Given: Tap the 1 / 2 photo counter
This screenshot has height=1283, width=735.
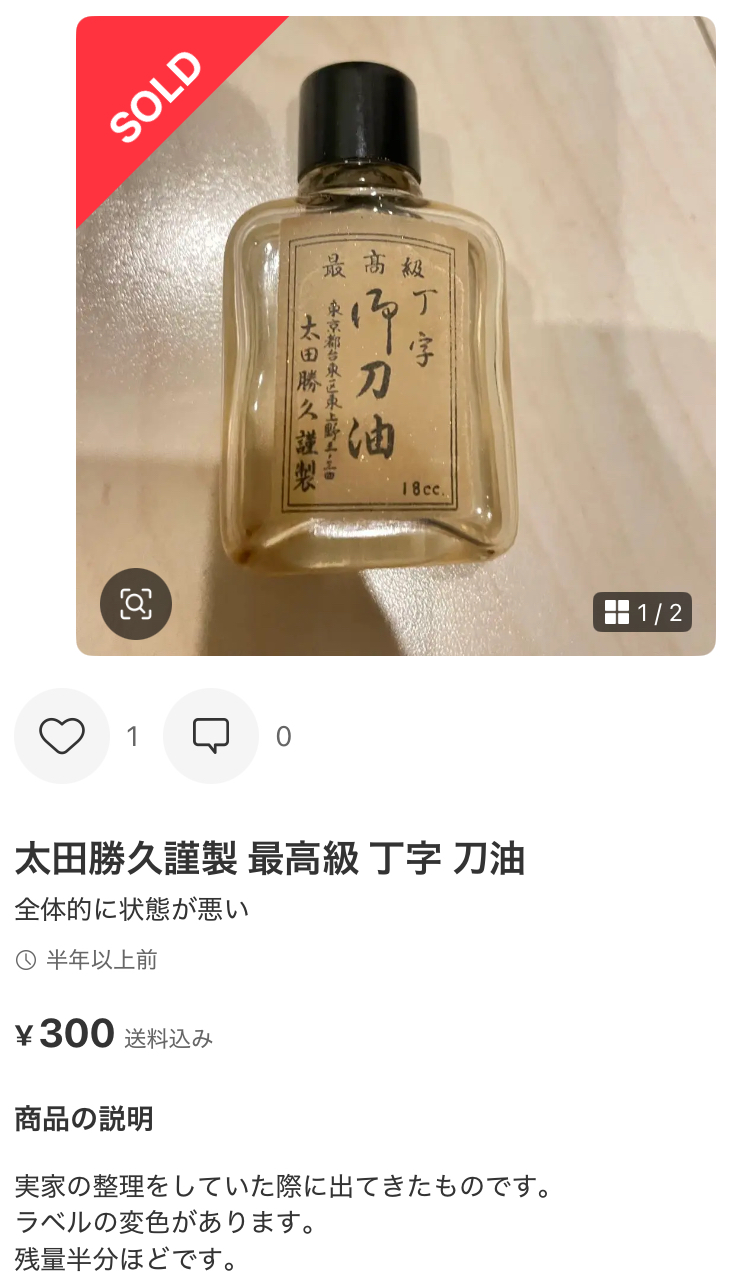Looking at the screenshot, I should 642,612.
